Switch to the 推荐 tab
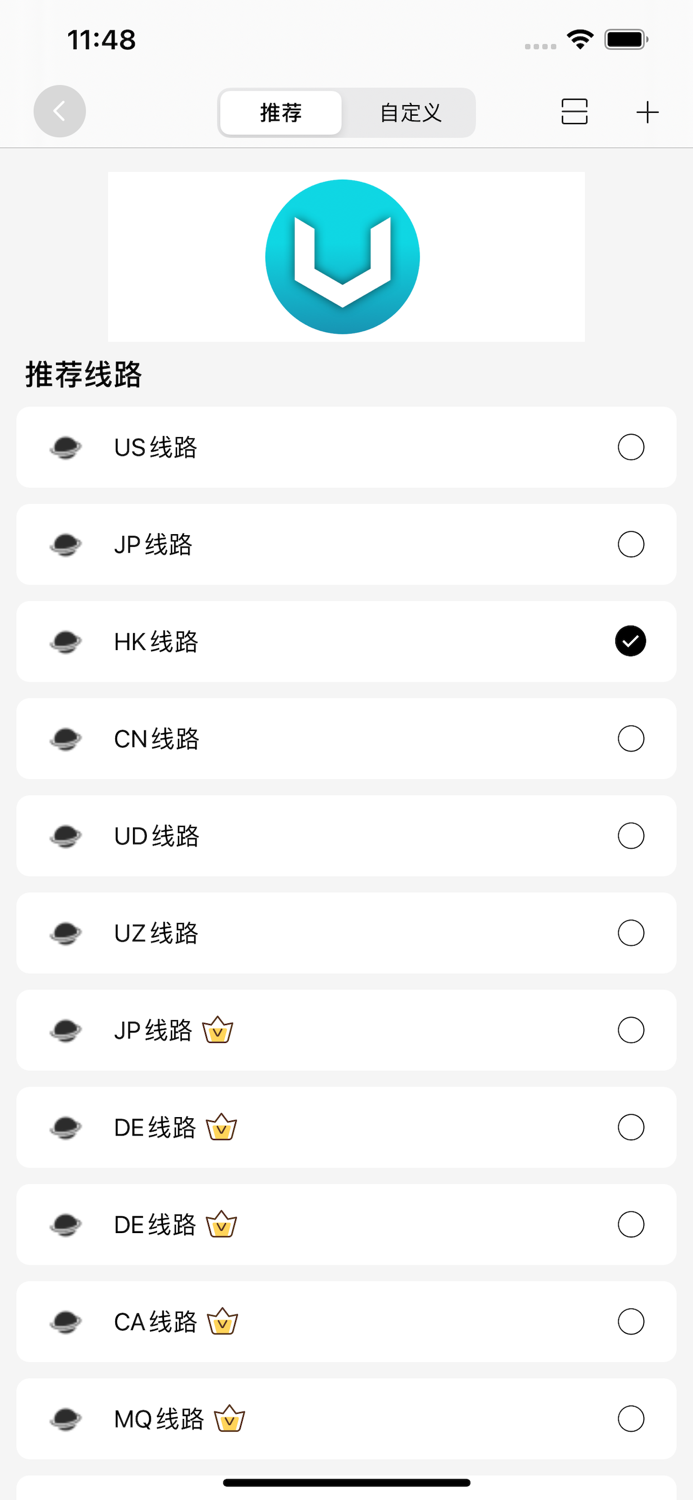This screenshot has width=693, height=1500. [281, 113]
